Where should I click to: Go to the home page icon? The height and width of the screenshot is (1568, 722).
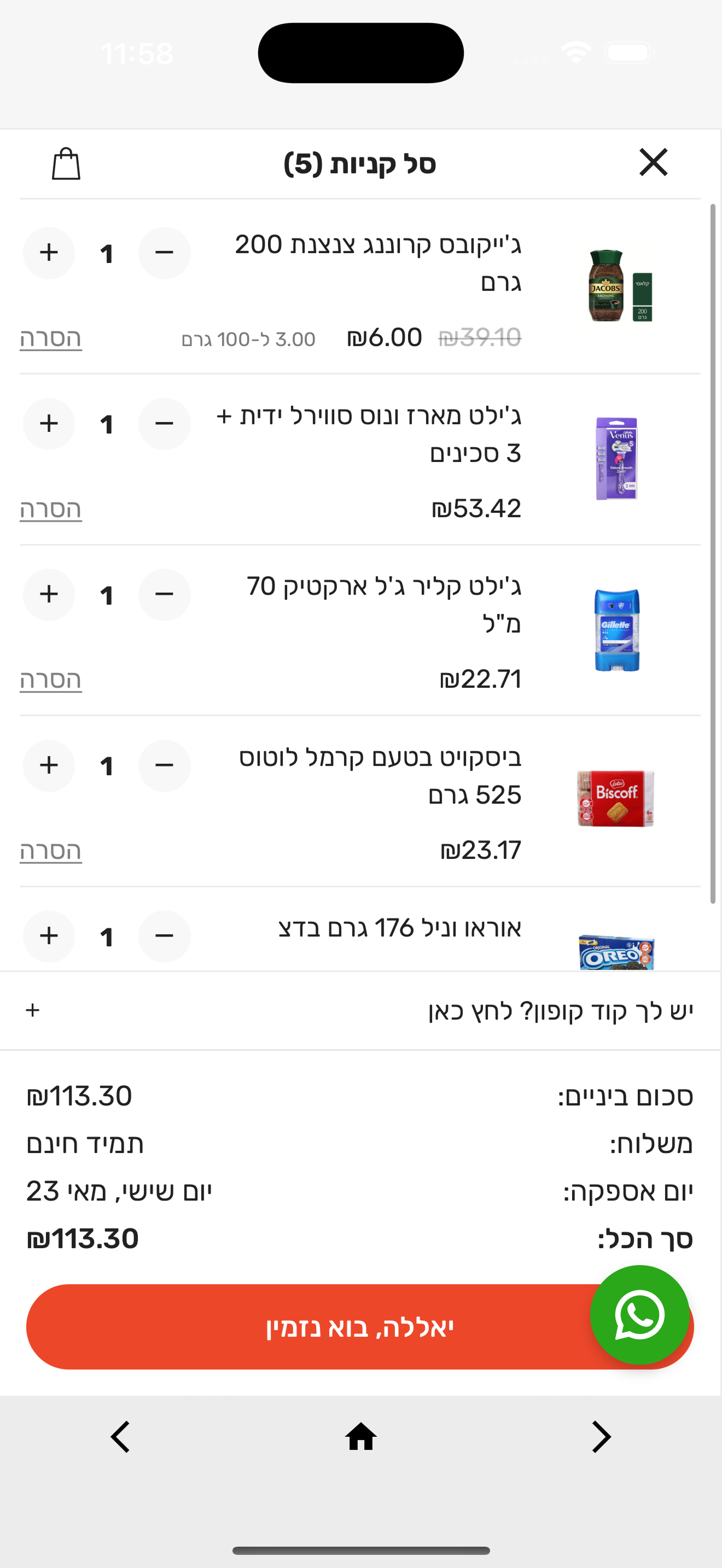361,1437
